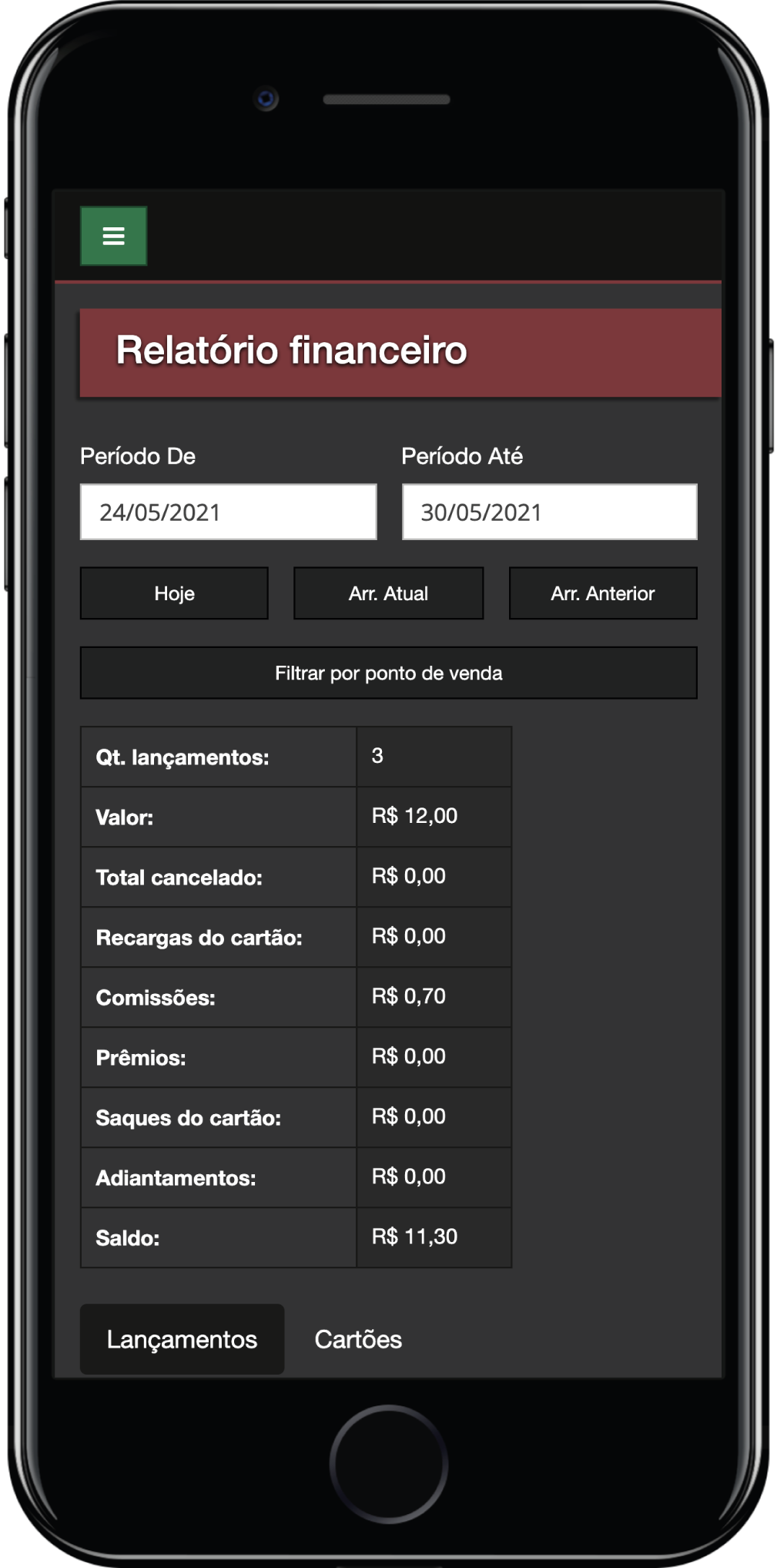Image resolution: width=777 pixels, height=1568 pixels.
Task: Tap Filtrar por ponto de venda
Action: pos(388,673)
